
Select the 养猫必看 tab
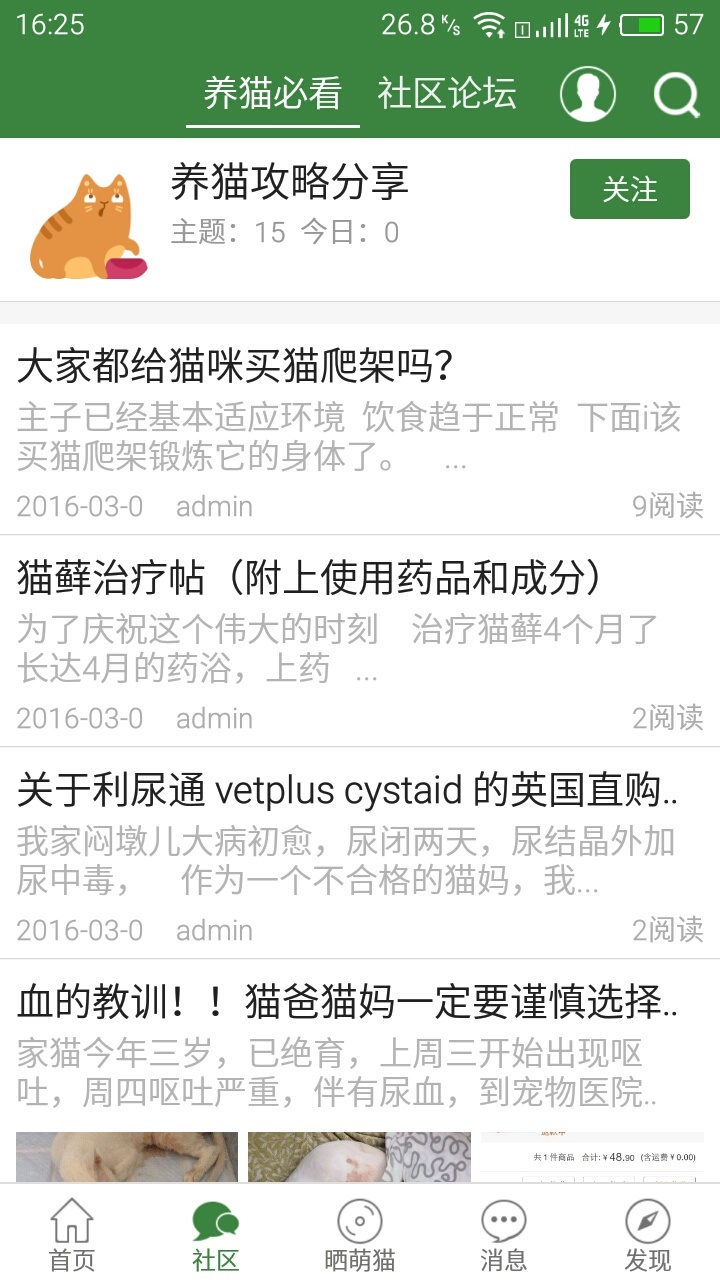[x=270, y=94]
